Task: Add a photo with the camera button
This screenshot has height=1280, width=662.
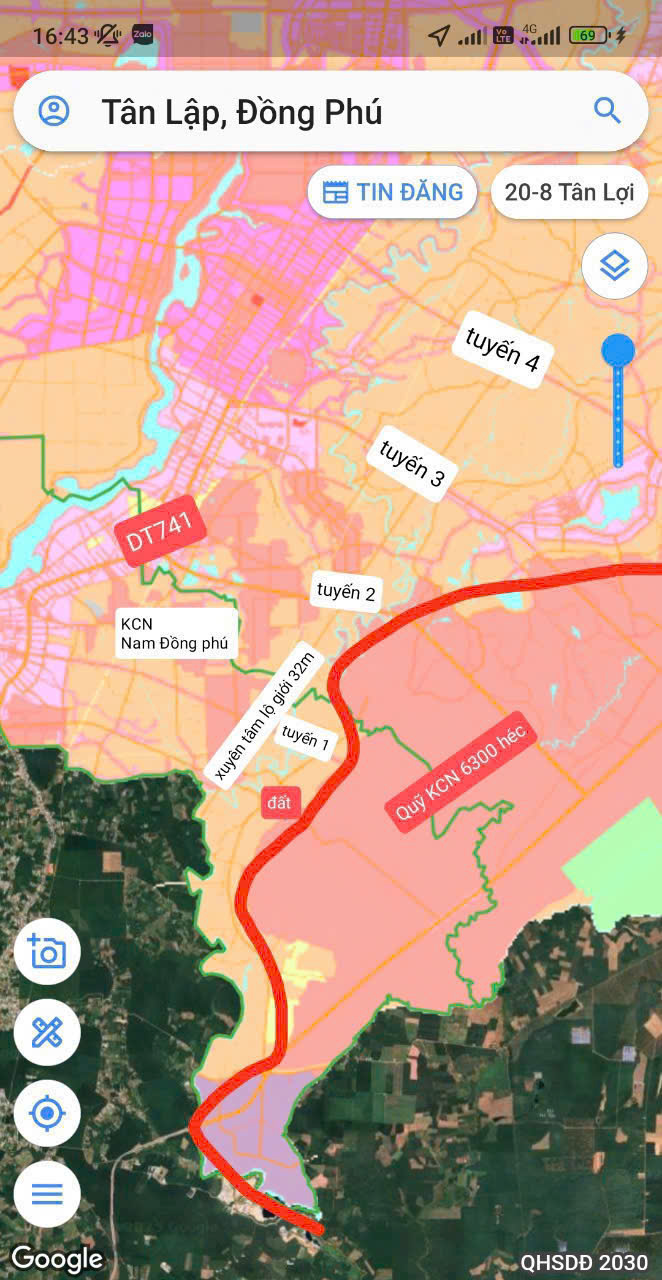Action: point(47,951)
